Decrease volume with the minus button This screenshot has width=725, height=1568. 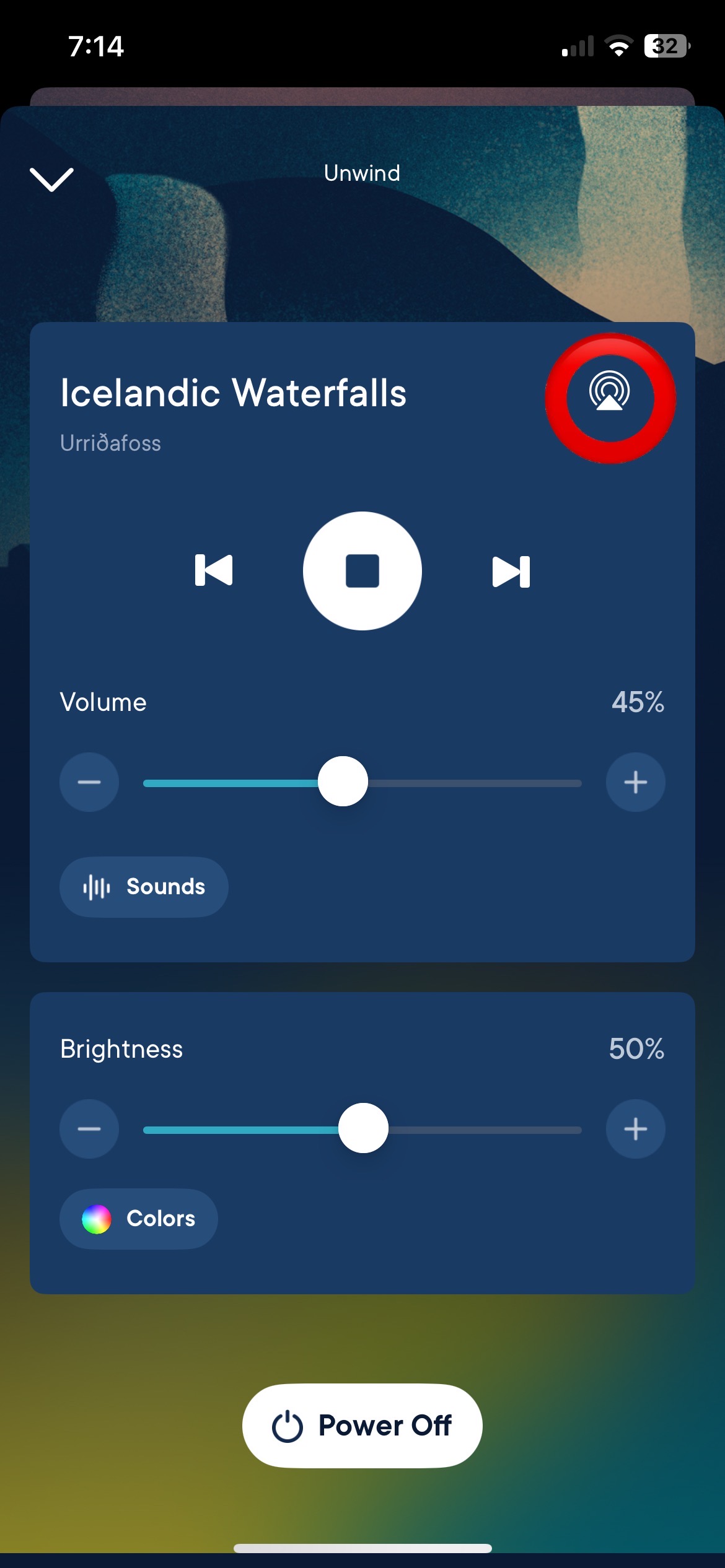click(89, 782)
